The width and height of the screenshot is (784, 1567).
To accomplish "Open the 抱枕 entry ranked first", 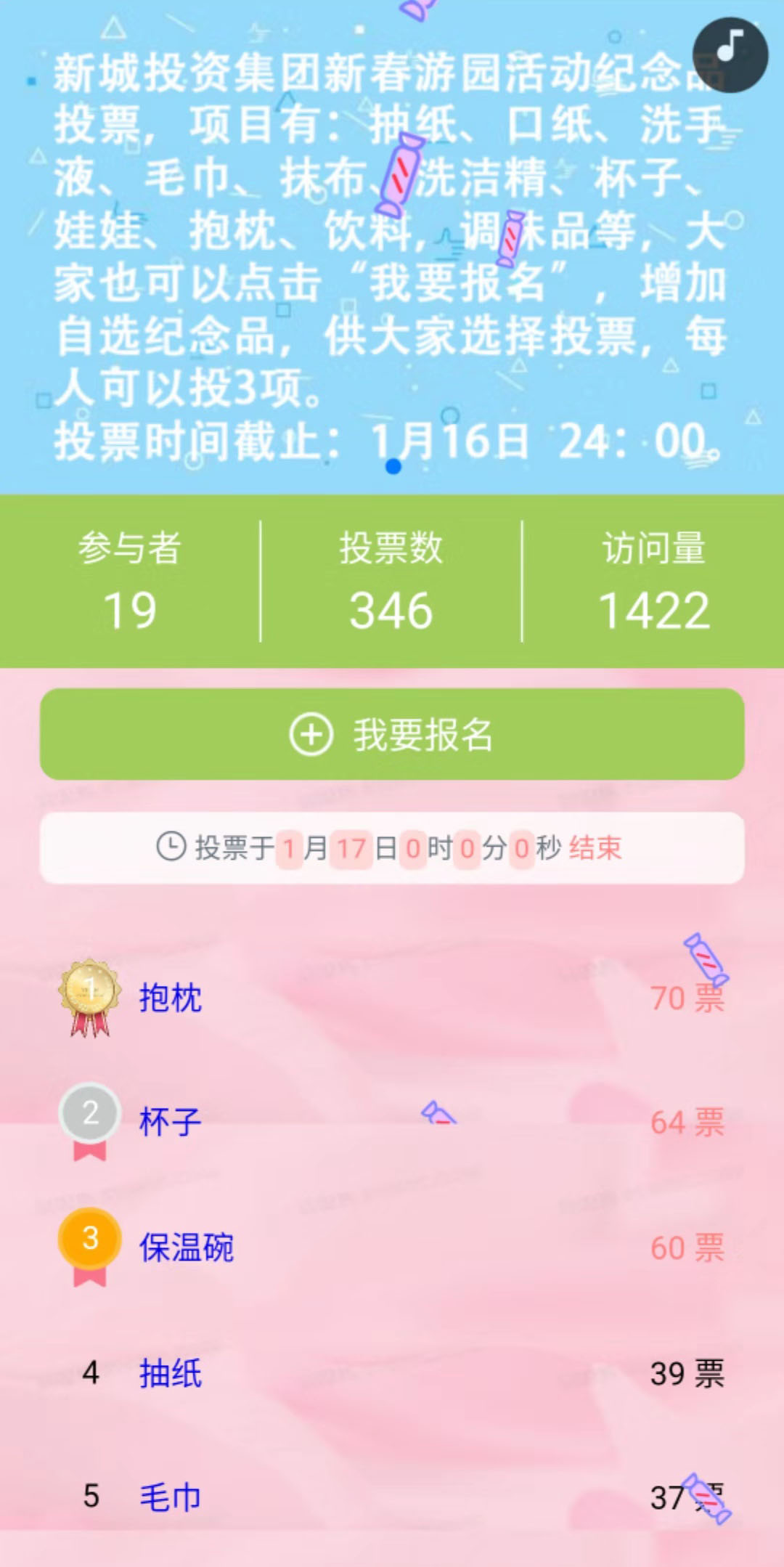I will point(171,998).
